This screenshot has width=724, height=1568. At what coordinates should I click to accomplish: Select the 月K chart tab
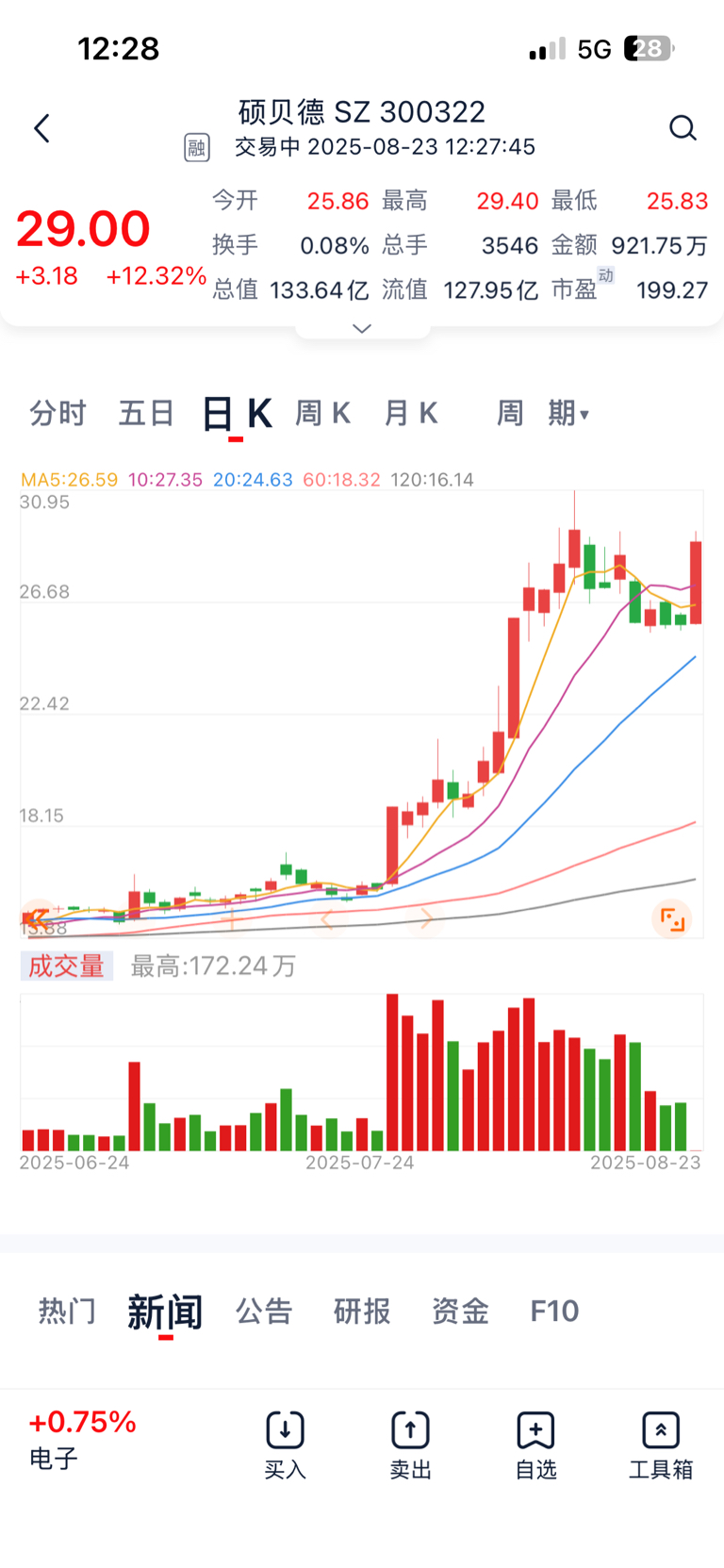(411, 413)
